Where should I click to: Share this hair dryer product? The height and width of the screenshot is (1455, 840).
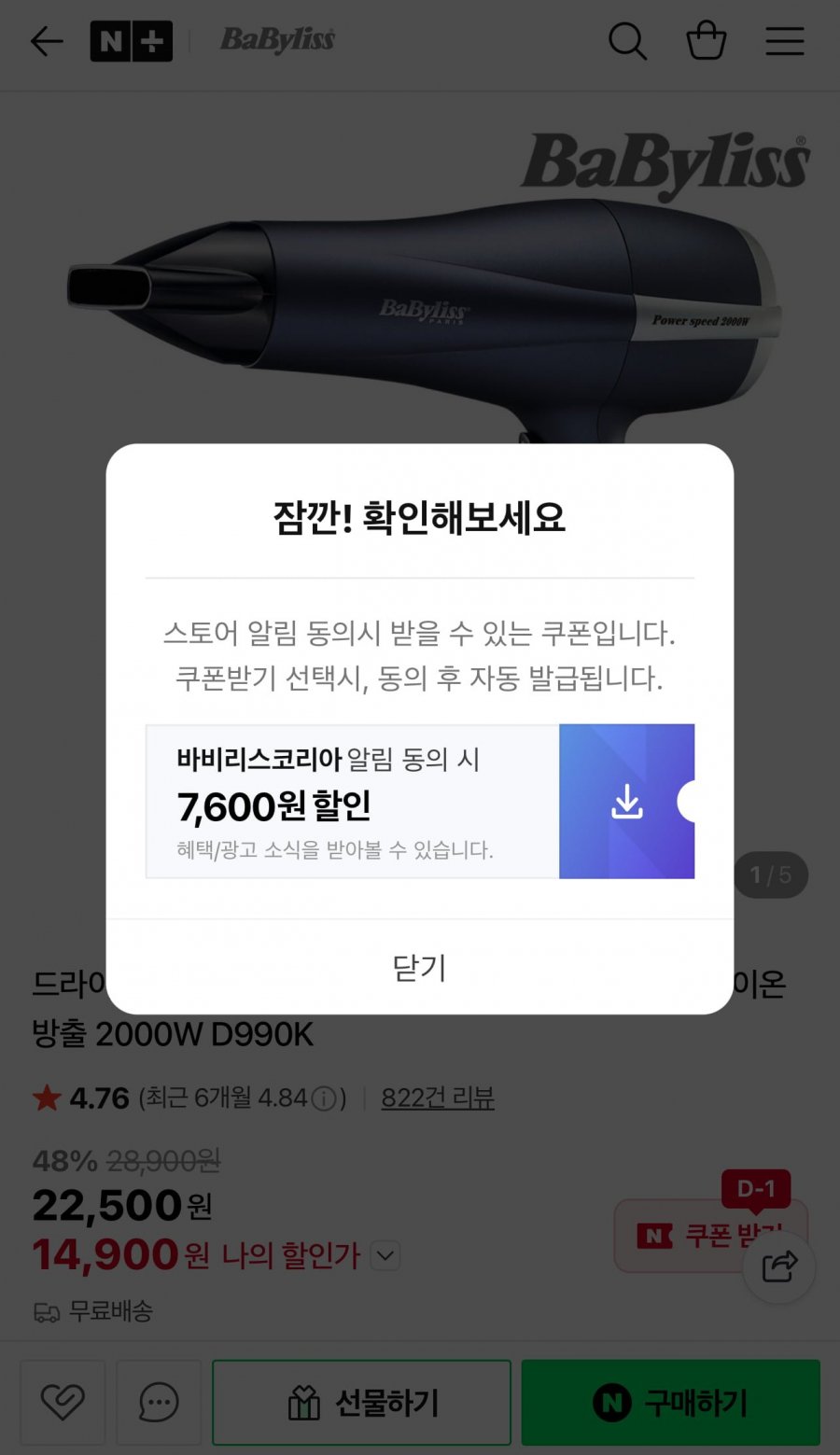click(x=779, y=1266)
